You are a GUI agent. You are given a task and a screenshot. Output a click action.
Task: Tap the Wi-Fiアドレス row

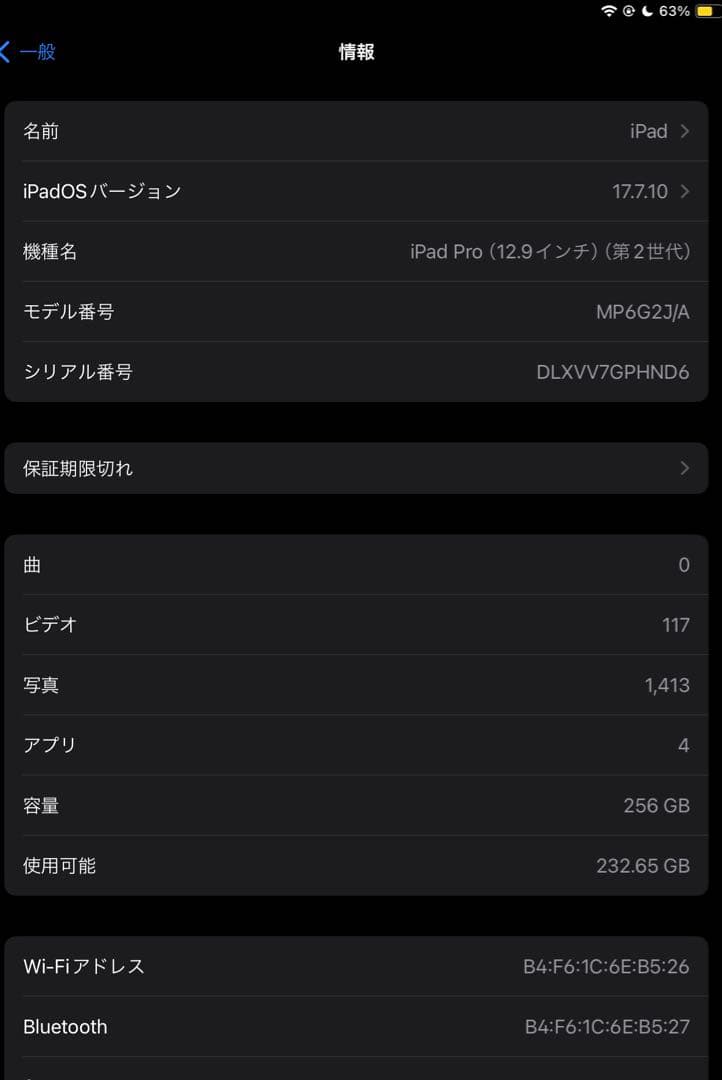(360, 967)
